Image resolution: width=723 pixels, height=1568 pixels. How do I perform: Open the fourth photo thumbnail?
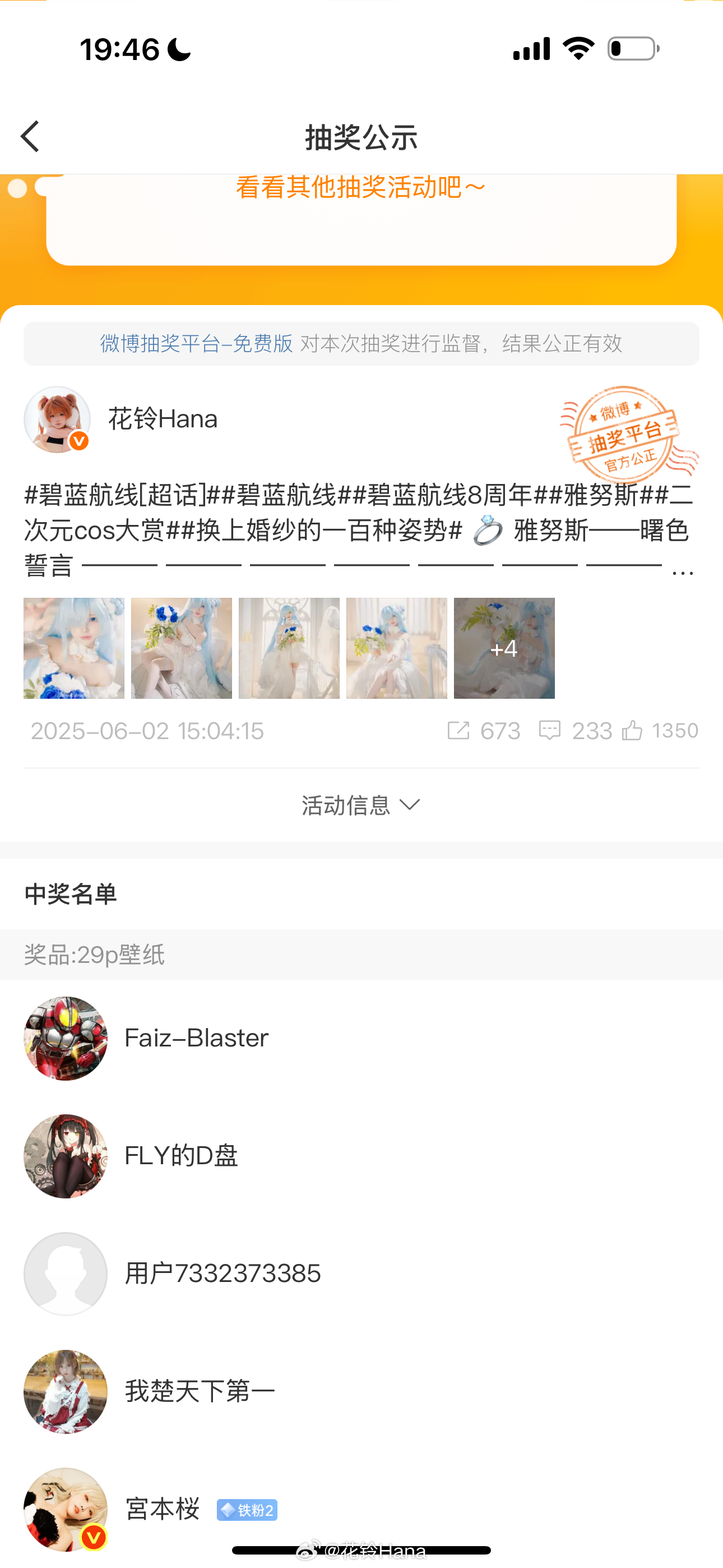396,648
